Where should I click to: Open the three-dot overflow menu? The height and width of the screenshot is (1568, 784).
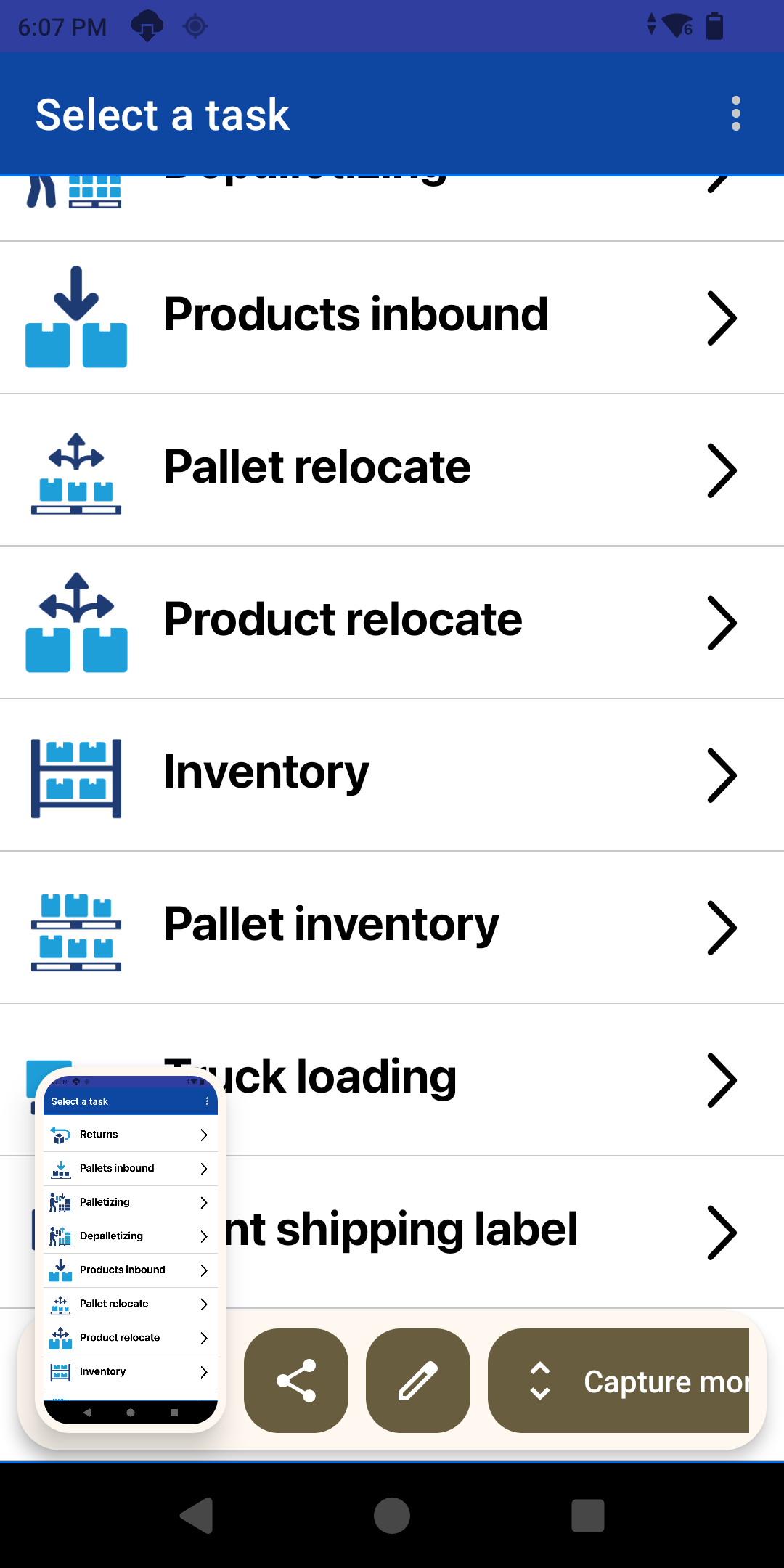pos(736,113)
